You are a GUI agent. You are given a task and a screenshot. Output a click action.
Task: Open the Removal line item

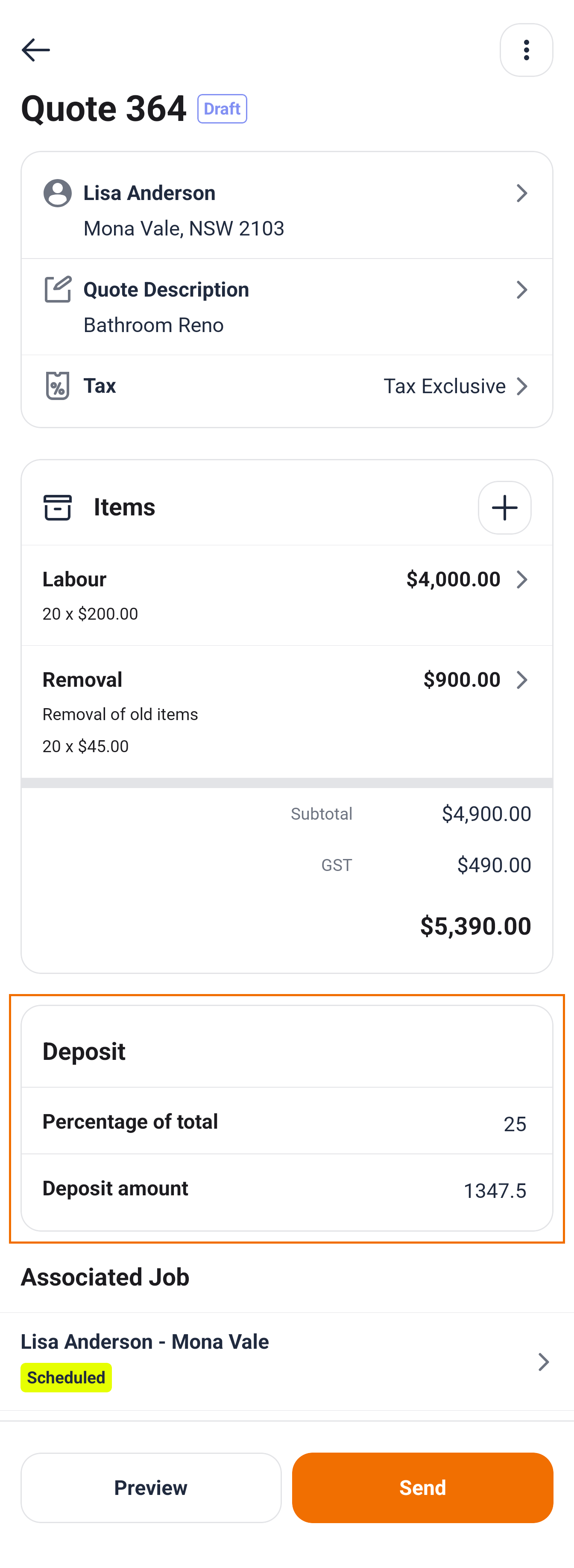tap(287, 710)
